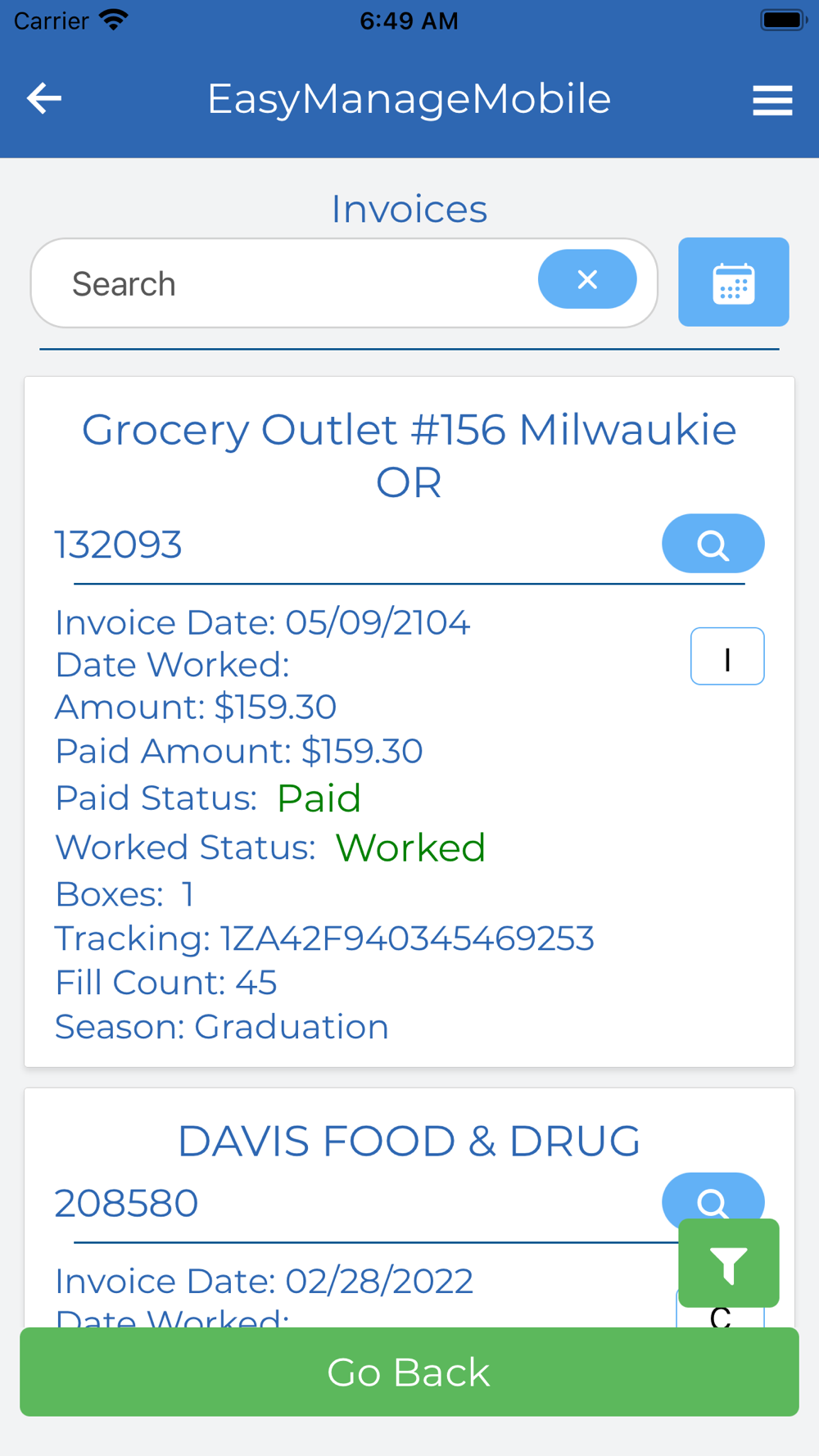Image resolution: width=819 pixels, height=1456 pixels.
Task: Tap the green Go Back button
Action: coord(409,1372)
